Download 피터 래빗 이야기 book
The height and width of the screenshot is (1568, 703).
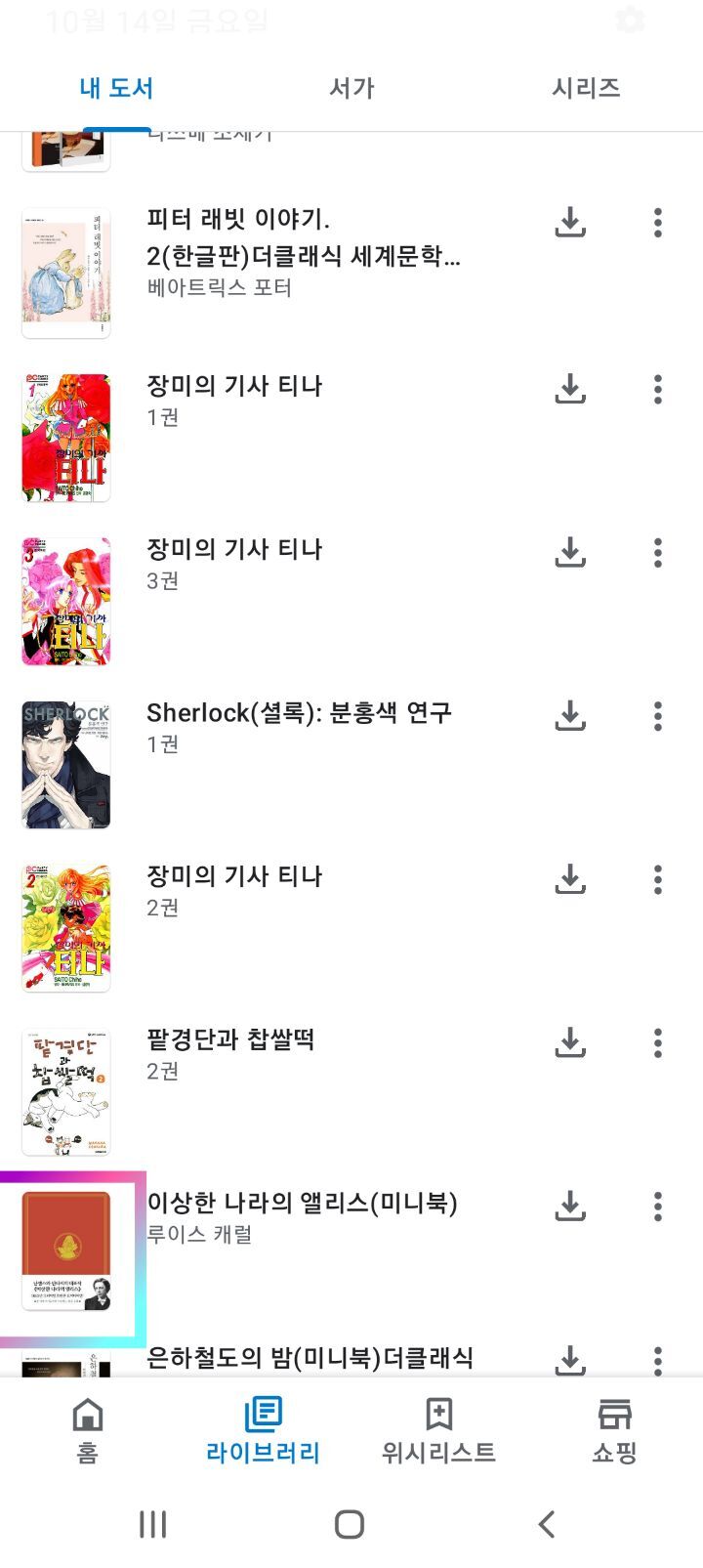tap(570, 223)
